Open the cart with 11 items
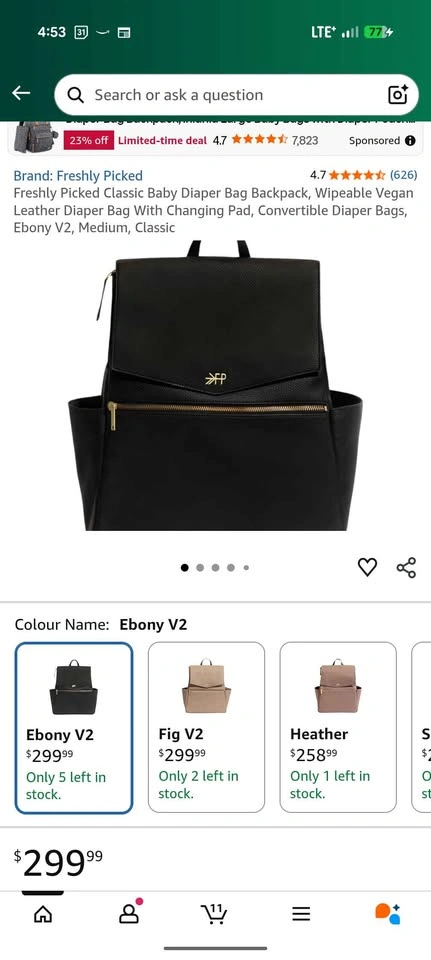Viewport: 431px width, 960px height. 214,913
